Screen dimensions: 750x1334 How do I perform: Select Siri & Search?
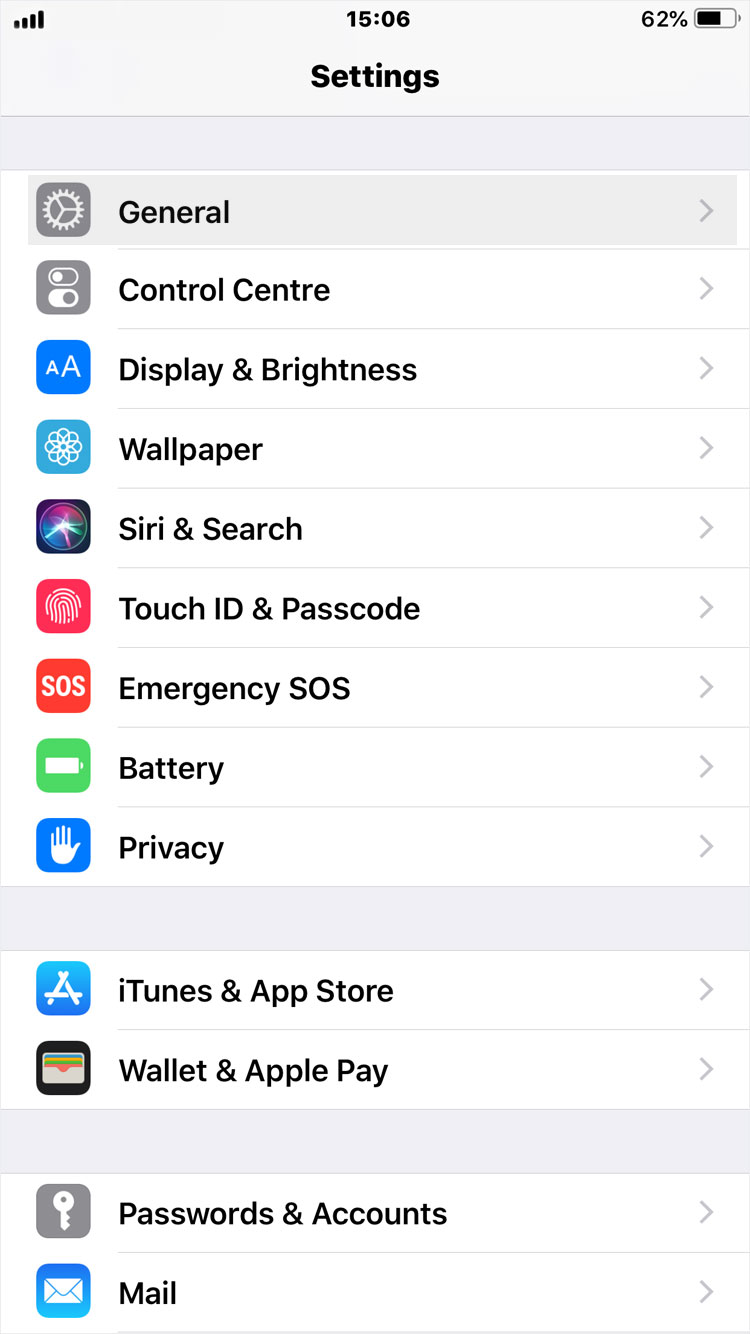click(375, 528)
